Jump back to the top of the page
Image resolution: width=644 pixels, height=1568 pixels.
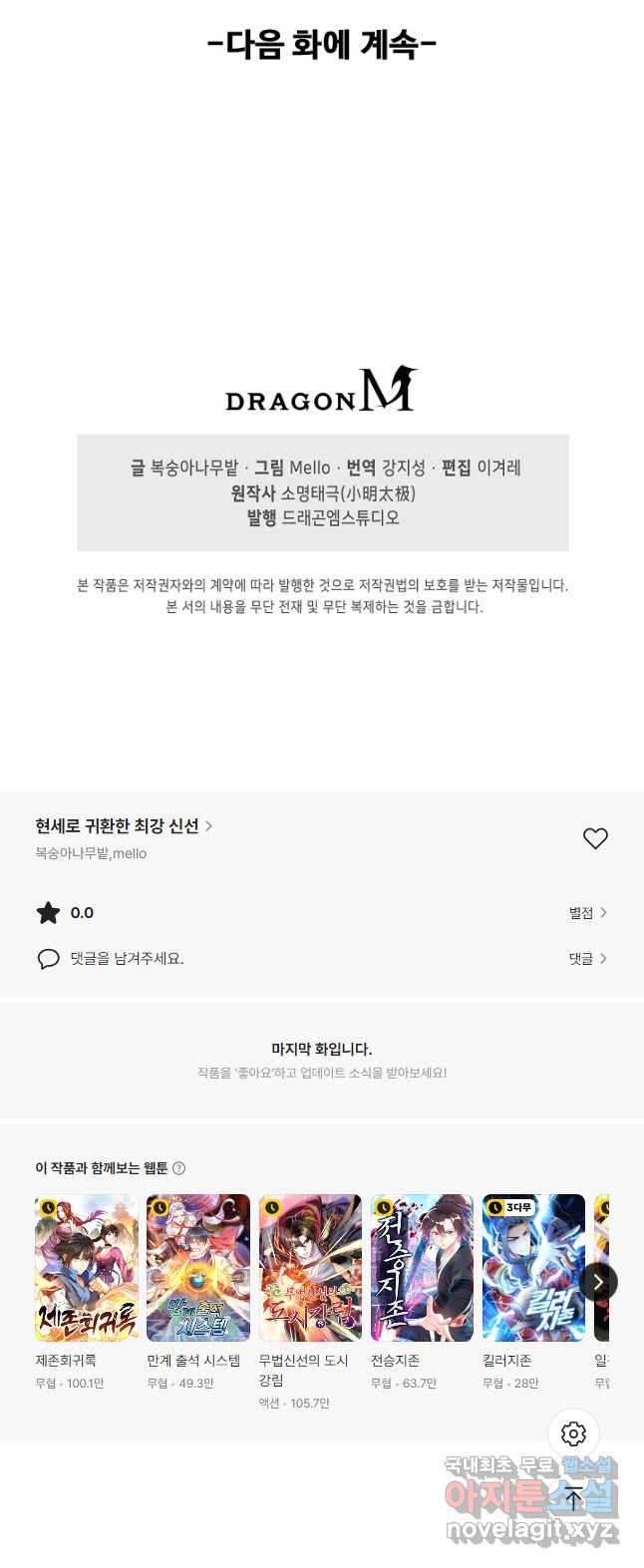pos(573,1497)
